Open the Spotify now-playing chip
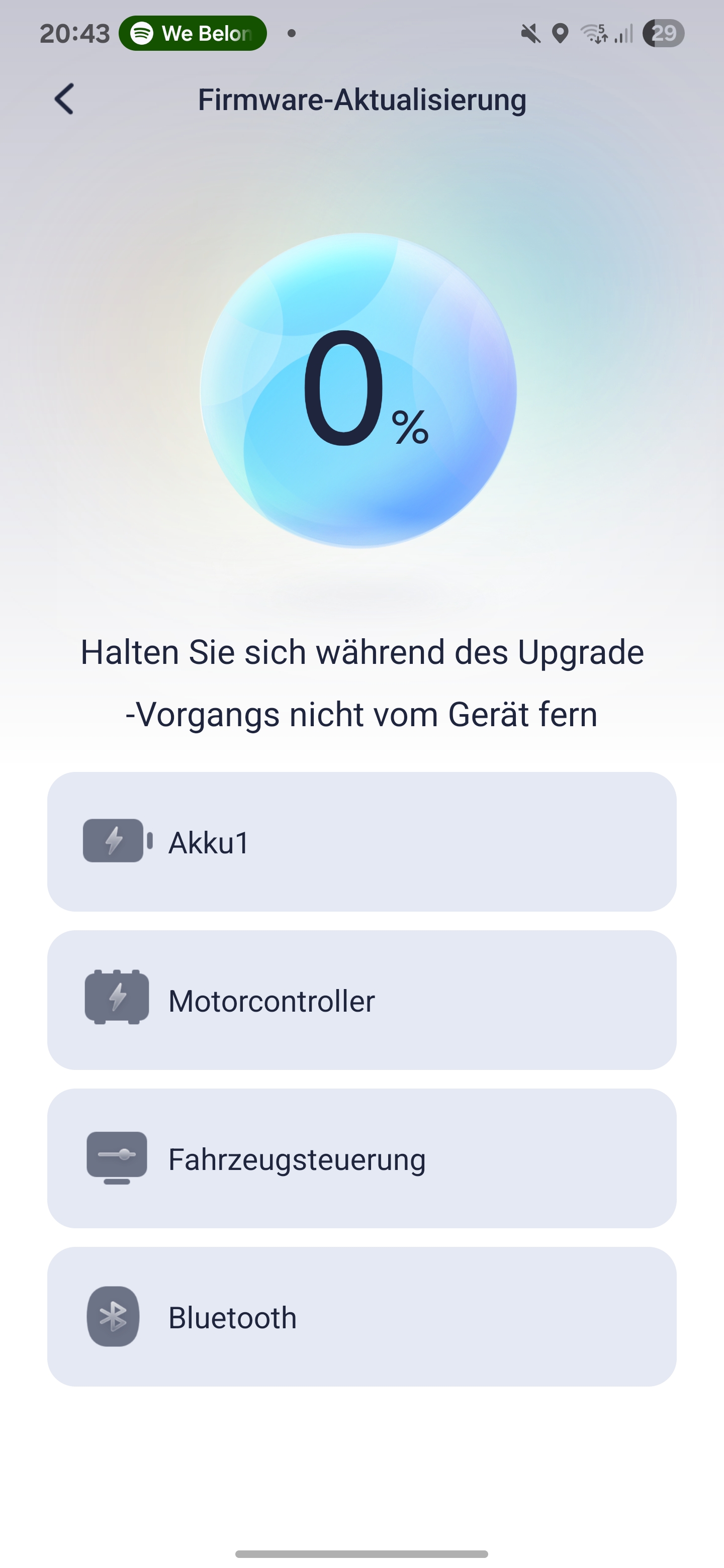 (193, 34)
